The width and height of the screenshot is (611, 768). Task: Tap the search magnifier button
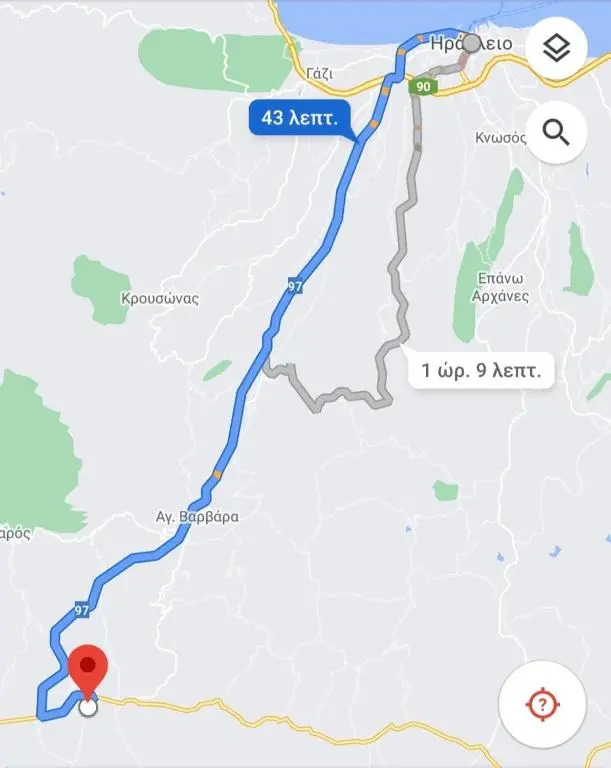click(x=556, y=131)
